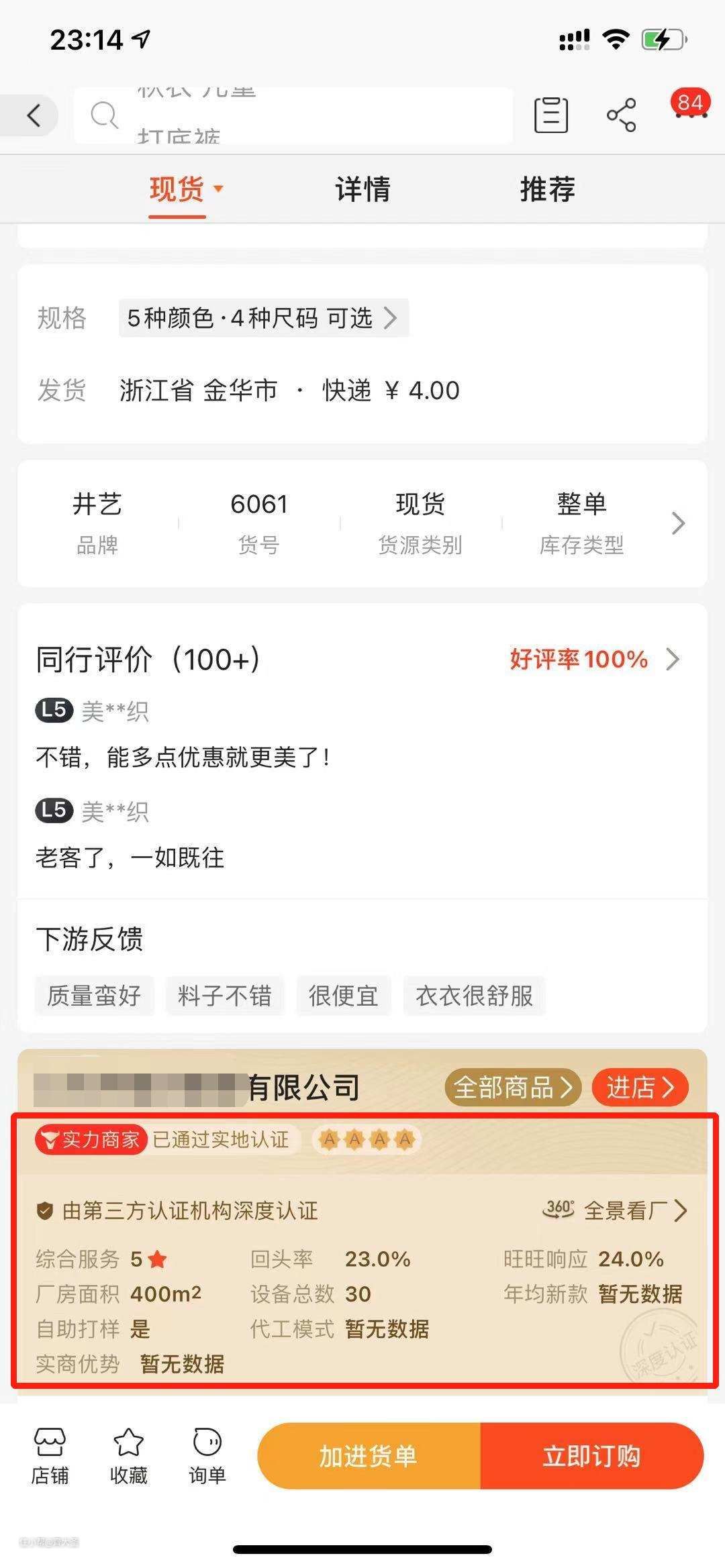Image resolution: width=725 pixels, height=1568 pixels.
Task: Select the 料子不错 feedback tag
Action: tap(225, 996)
